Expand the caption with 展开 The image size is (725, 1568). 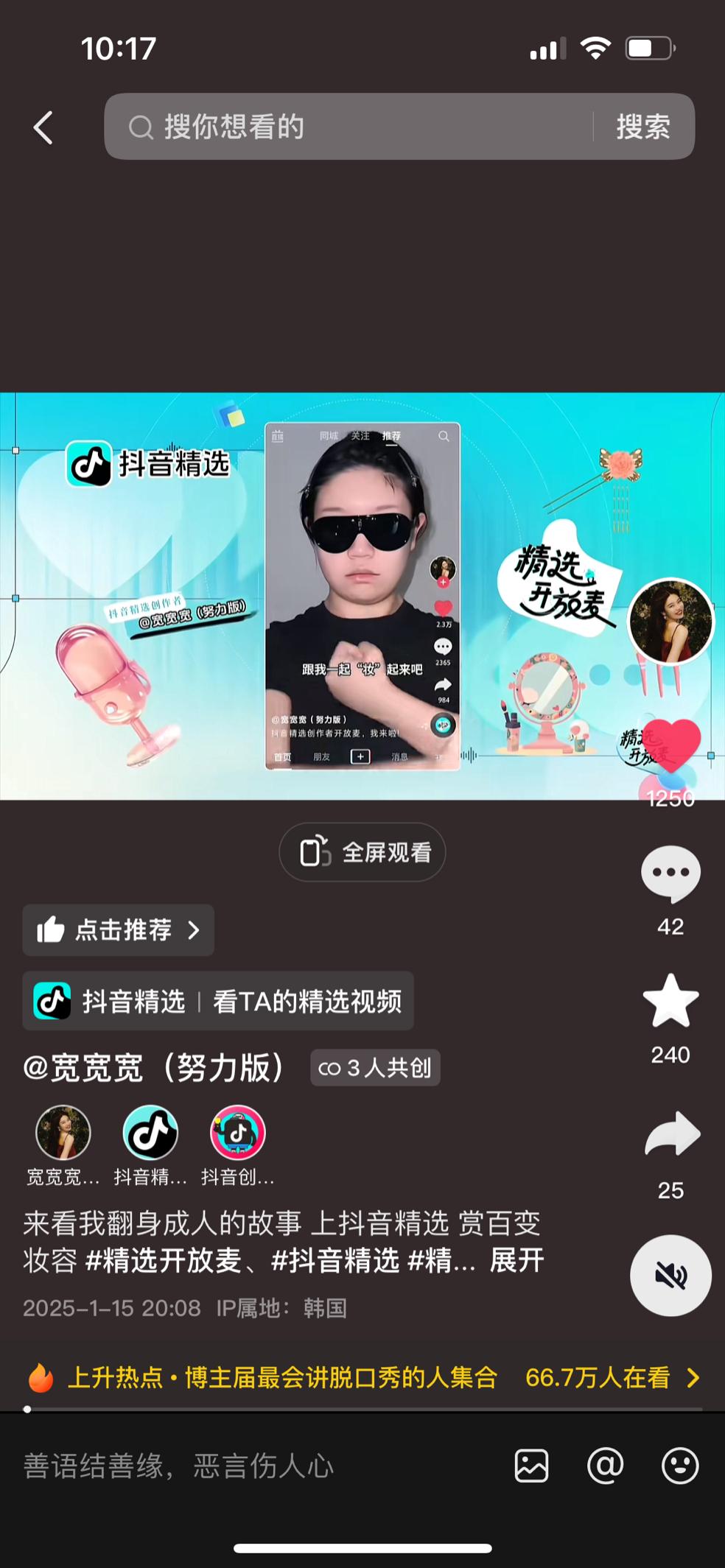pyautogui.click(x=516, y=1260)
